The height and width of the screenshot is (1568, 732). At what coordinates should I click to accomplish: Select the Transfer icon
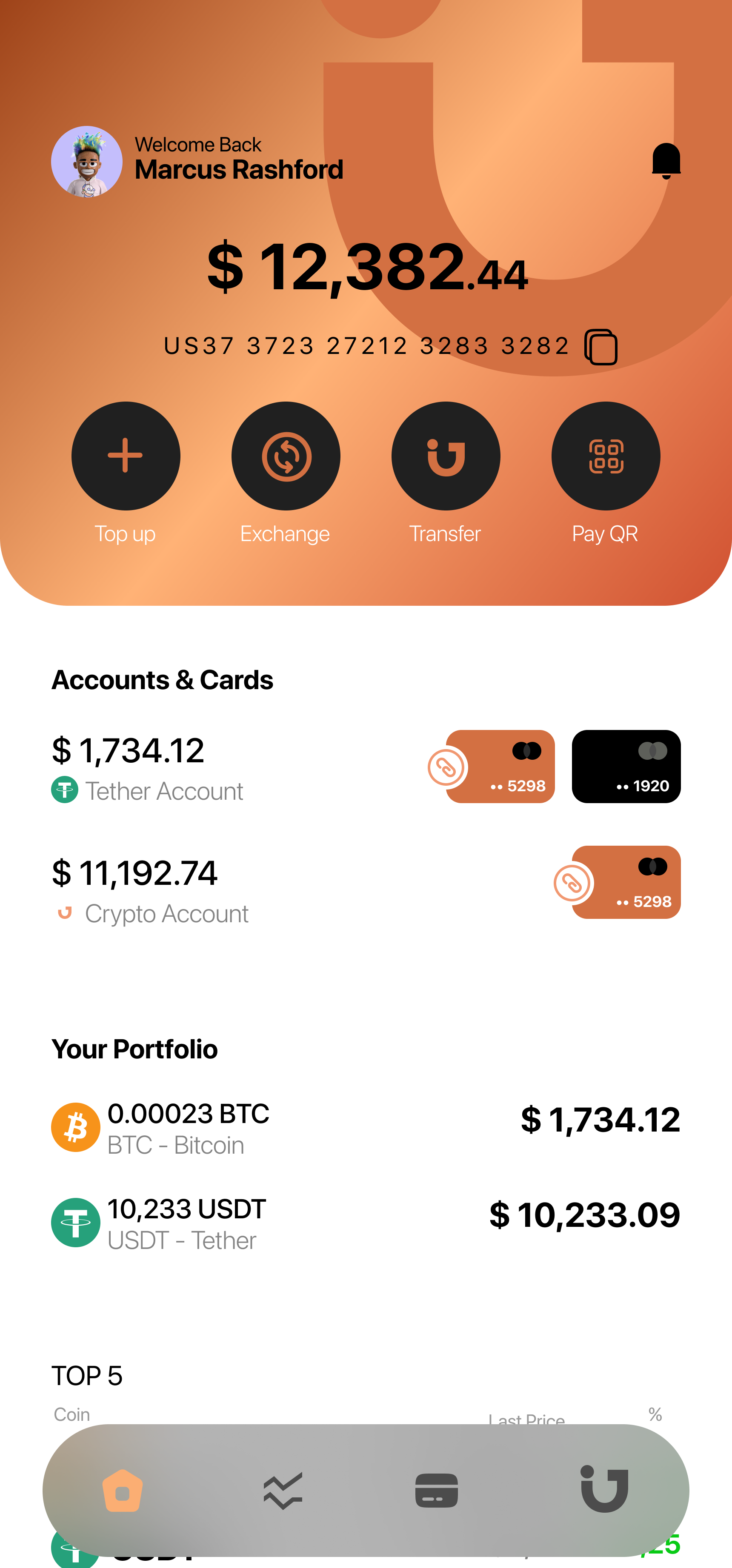point(445,456)
